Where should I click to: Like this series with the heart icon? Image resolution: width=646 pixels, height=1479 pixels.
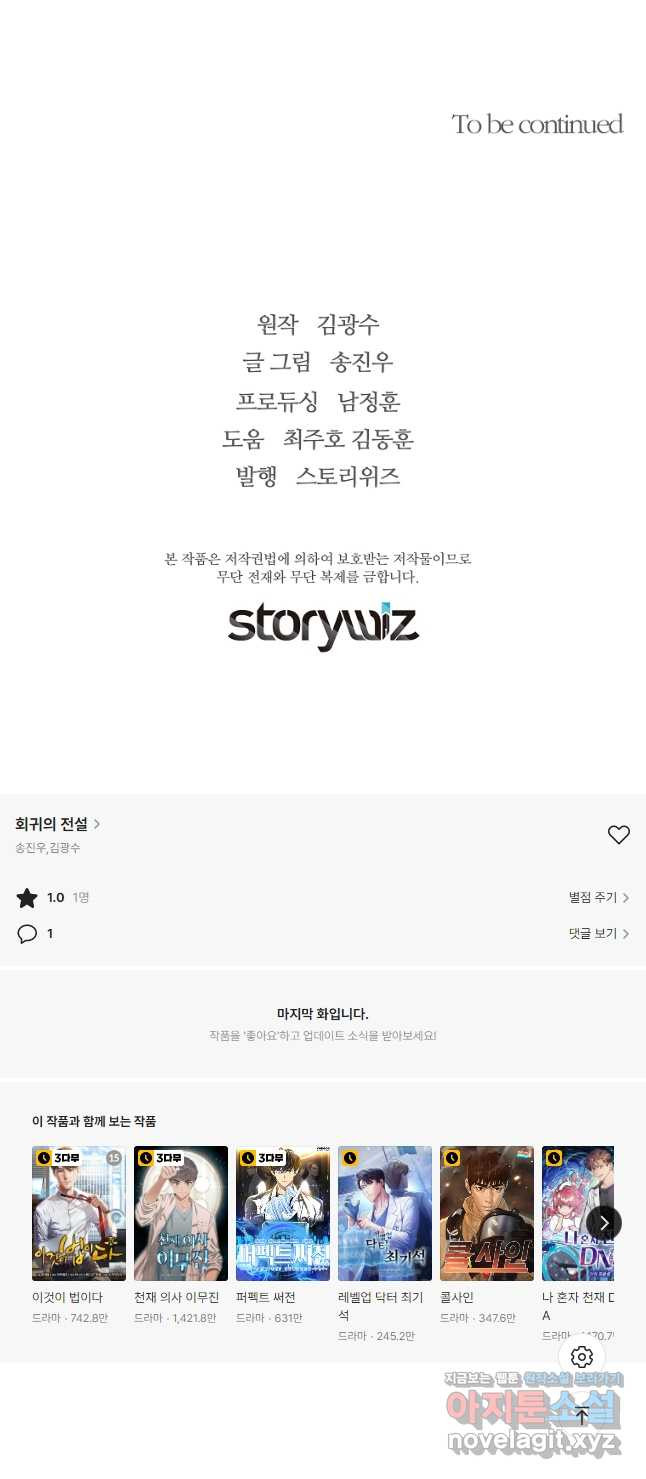[619, 835]
